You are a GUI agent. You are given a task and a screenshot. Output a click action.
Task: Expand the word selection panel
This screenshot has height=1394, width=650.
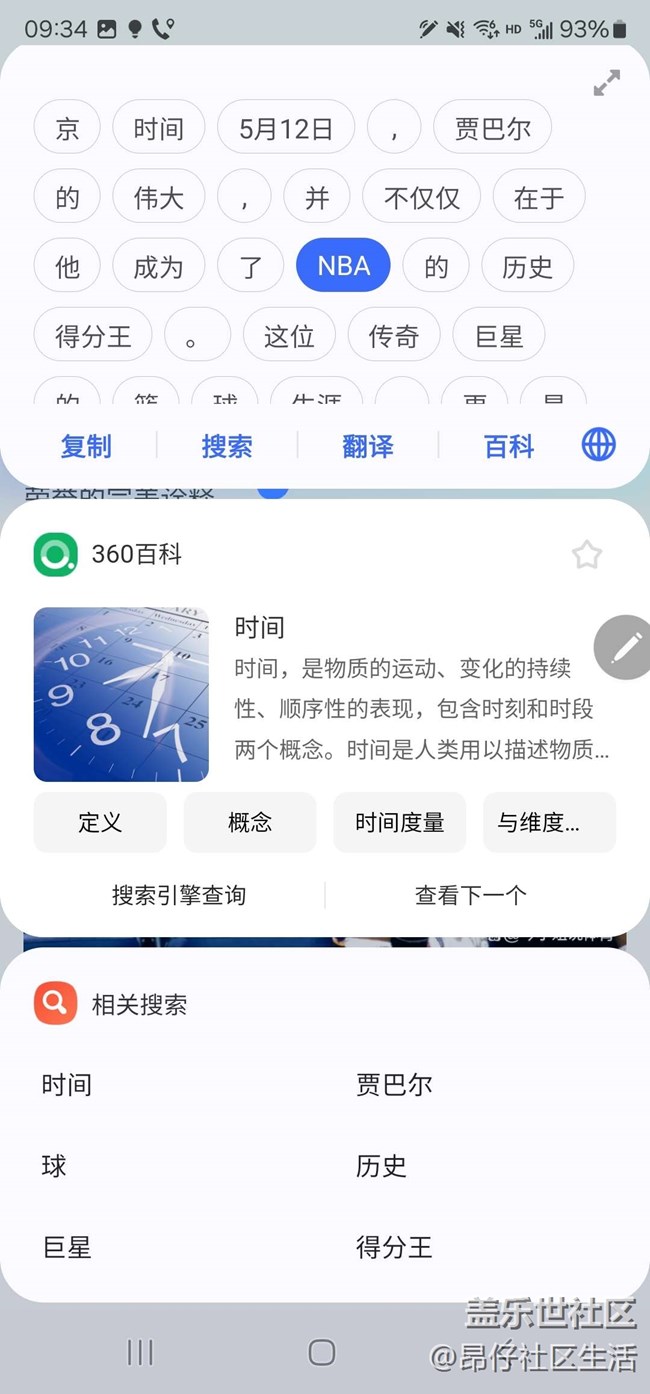click(x=607, y=83)
